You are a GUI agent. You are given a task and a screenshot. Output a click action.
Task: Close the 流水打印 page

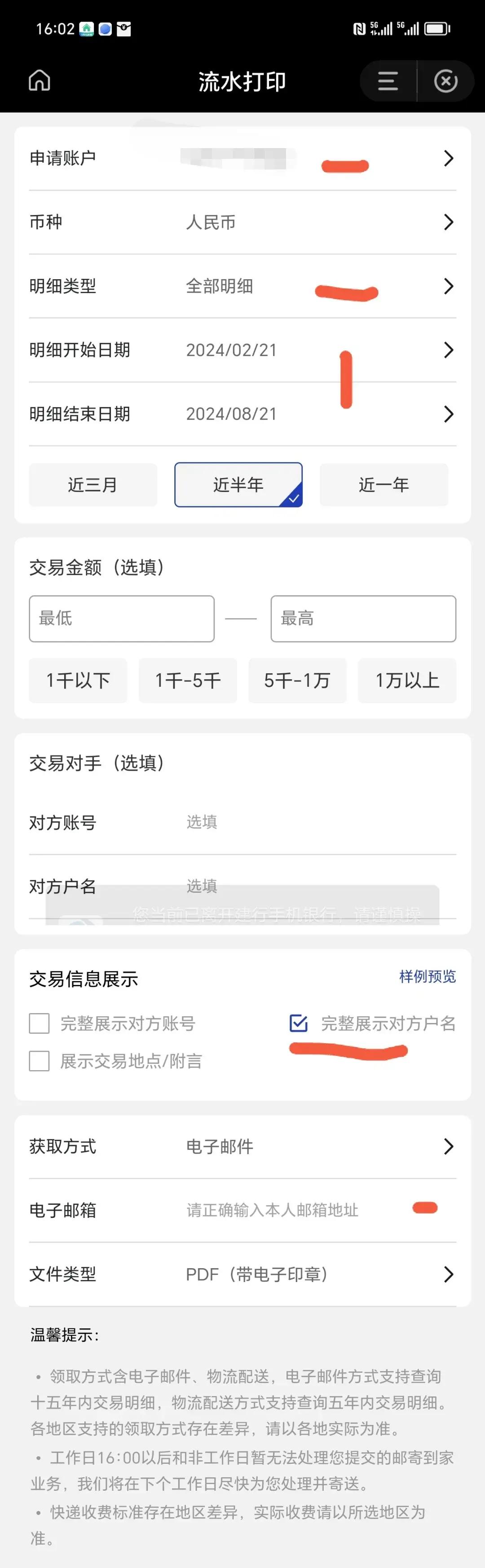pyautogui.click(x=445, y=81)
